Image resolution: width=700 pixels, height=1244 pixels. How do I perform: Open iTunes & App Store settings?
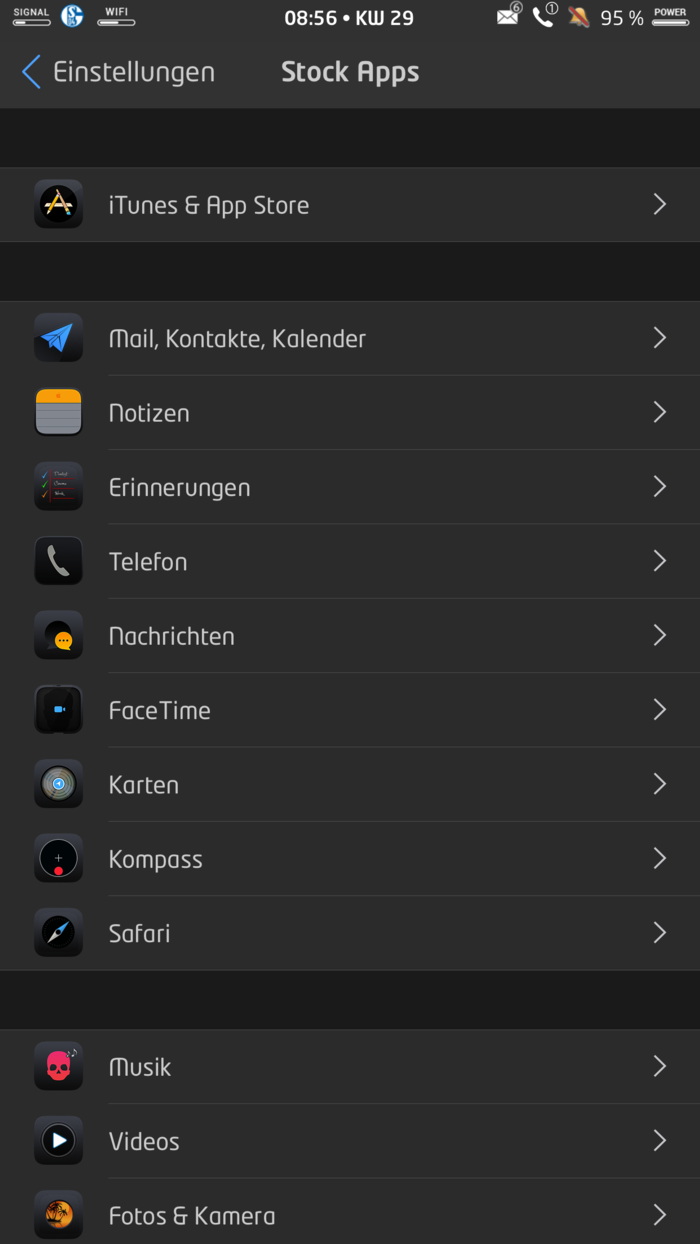(350, 205)
